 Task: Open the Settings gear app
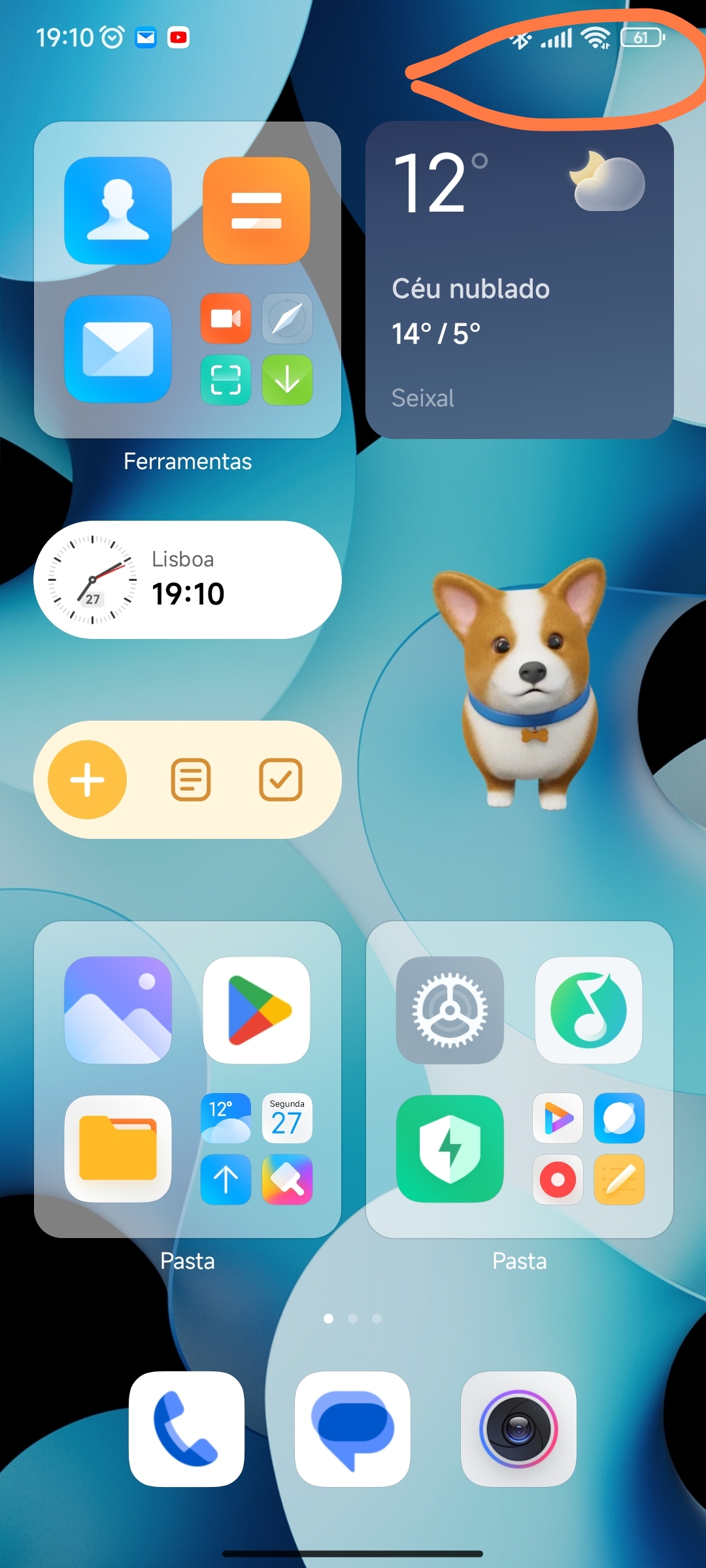(x=450, y=1010)
